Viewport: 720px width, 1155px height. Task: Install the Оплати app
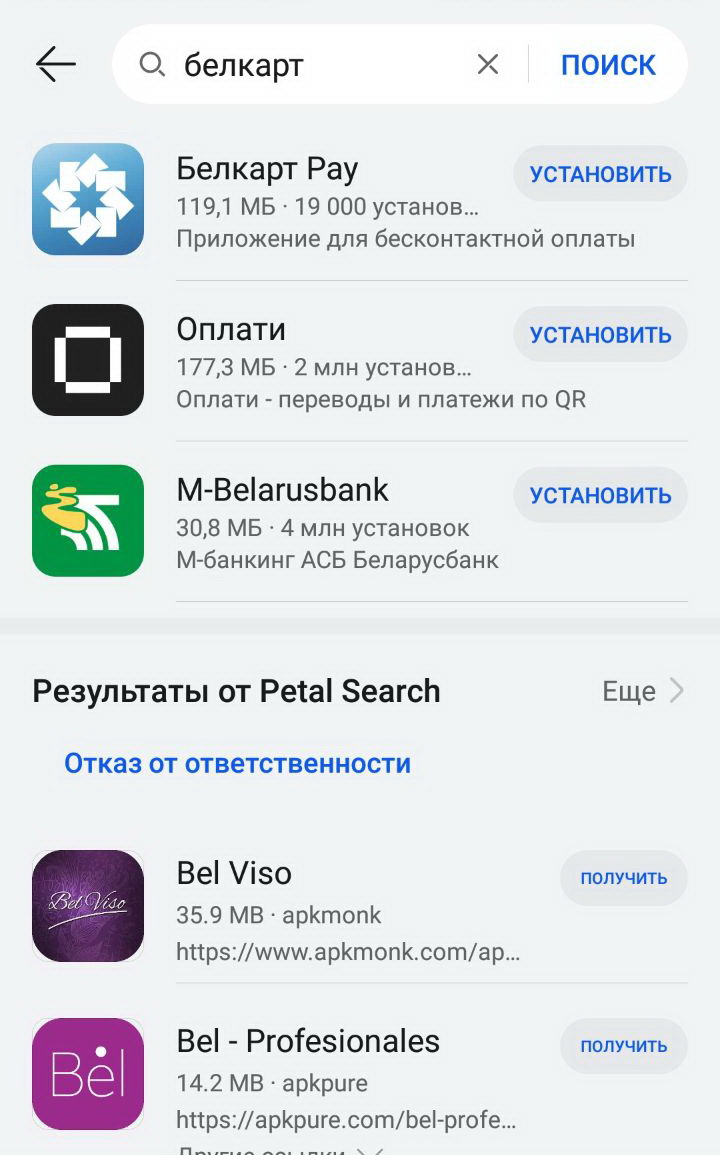pyautogui.click(x=601, y=334)
